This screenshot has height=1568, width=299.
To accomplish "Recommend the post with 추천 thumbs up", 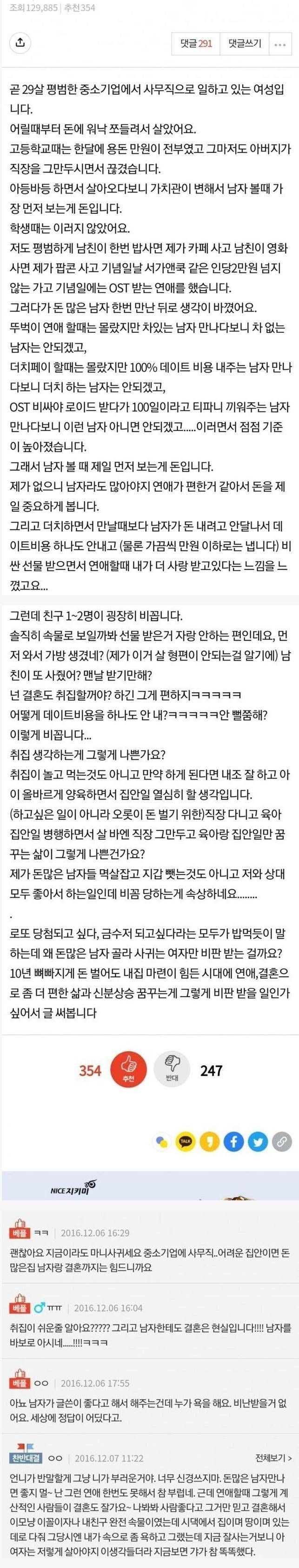I will 128,1070.
